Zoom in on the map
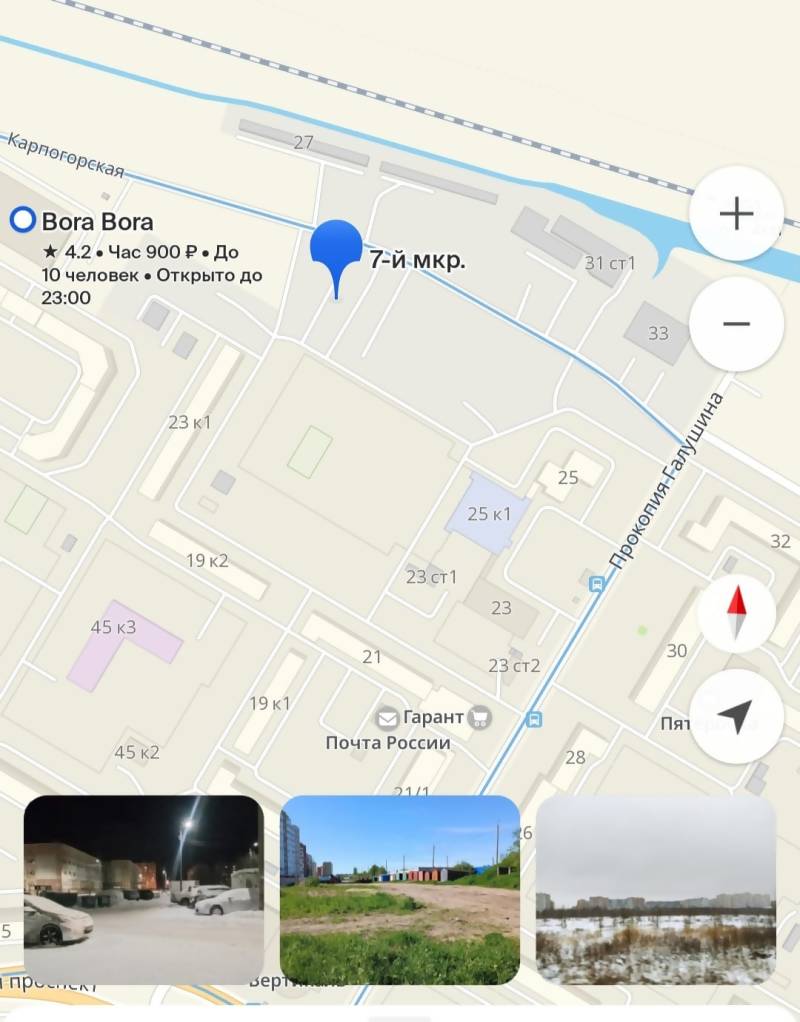 click(x=737, y=214)
